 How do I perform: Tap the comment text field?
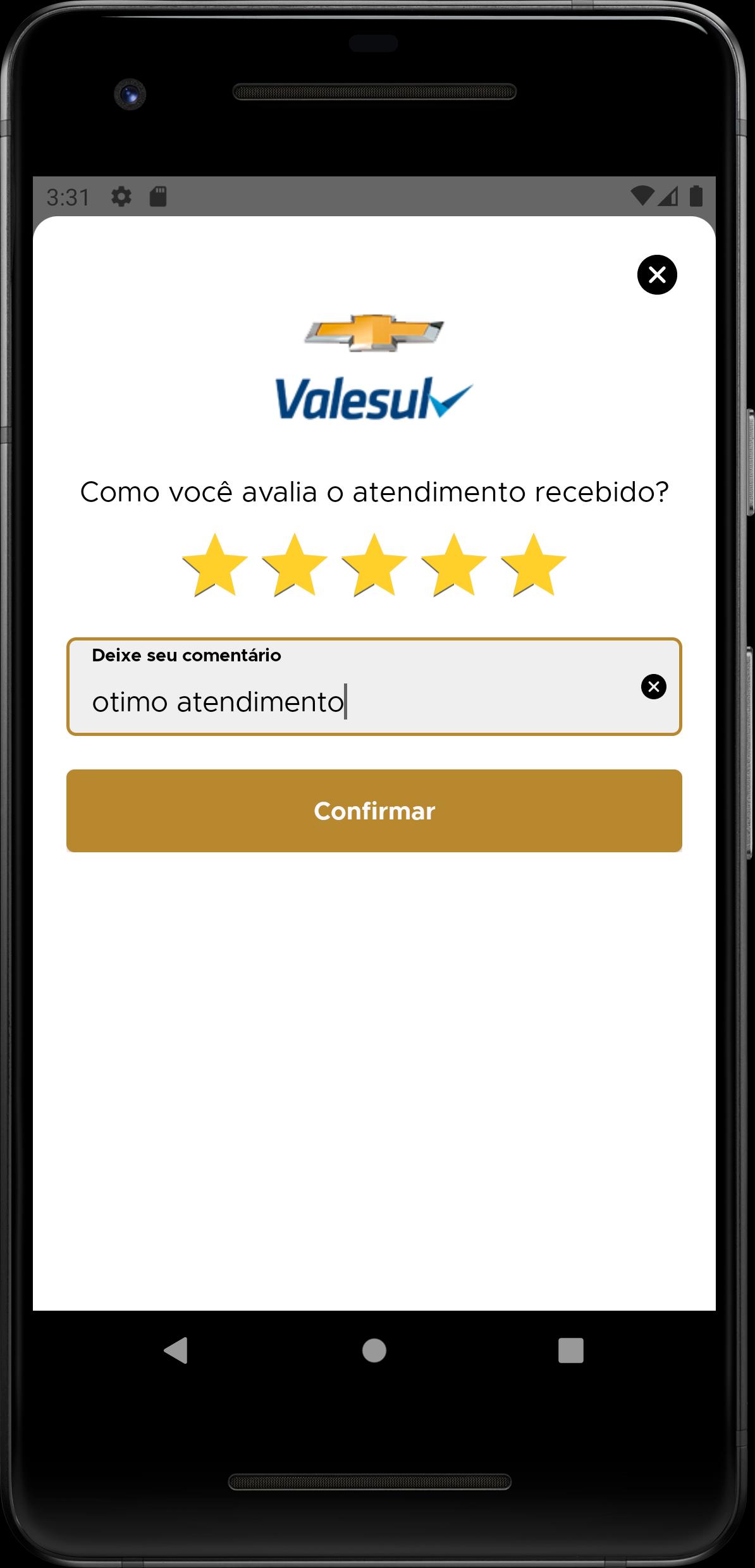click(x=374, y=687)
